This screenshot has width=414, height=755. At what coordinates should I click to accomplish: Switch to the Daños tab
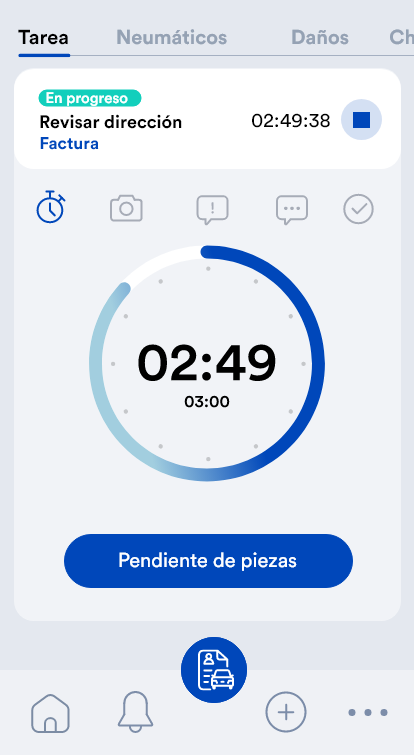click(x=320, y=37)
